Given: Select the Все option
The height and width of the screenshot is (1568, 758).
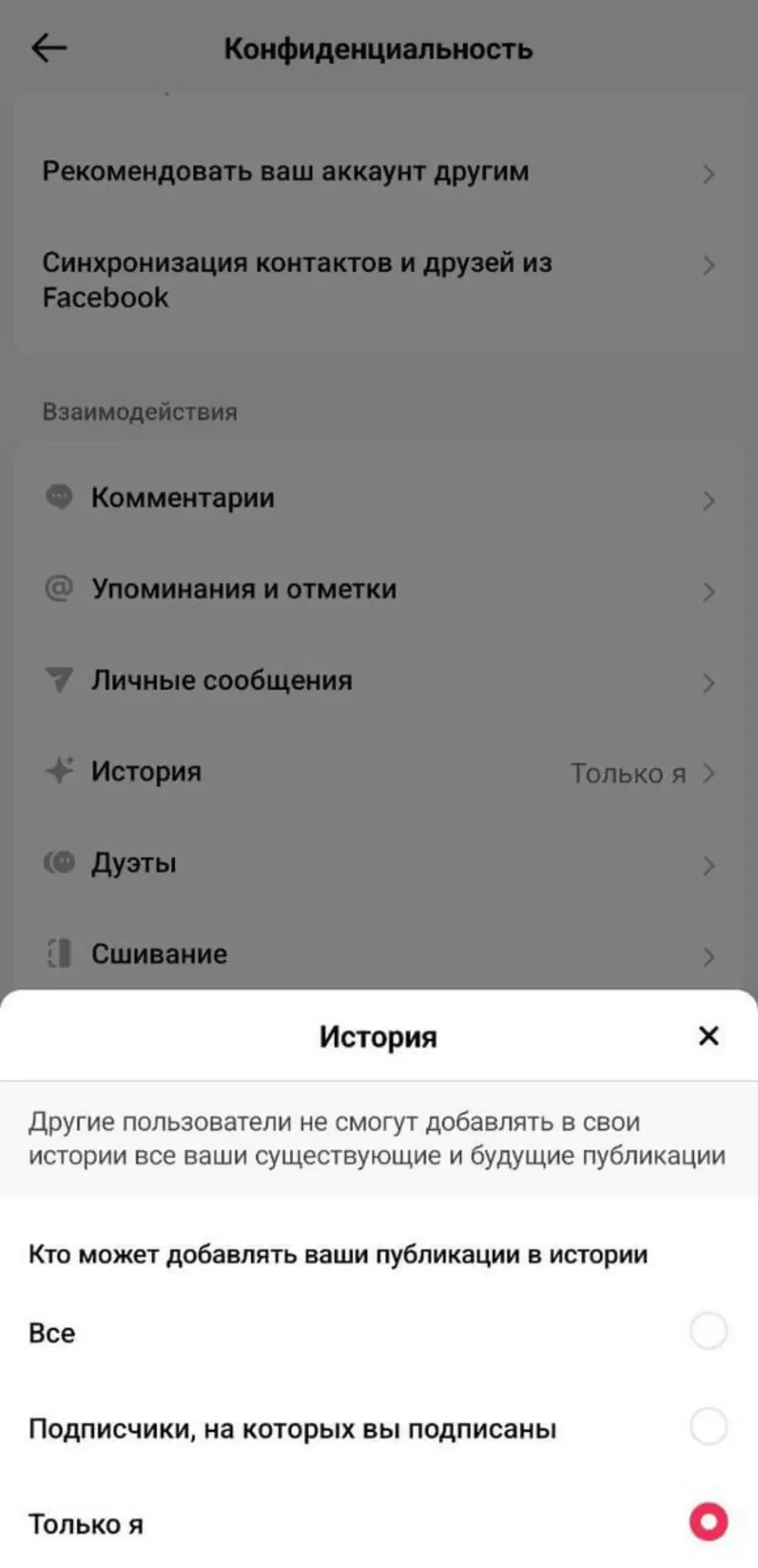Looking at the screenshot, I should point(708,1332).
